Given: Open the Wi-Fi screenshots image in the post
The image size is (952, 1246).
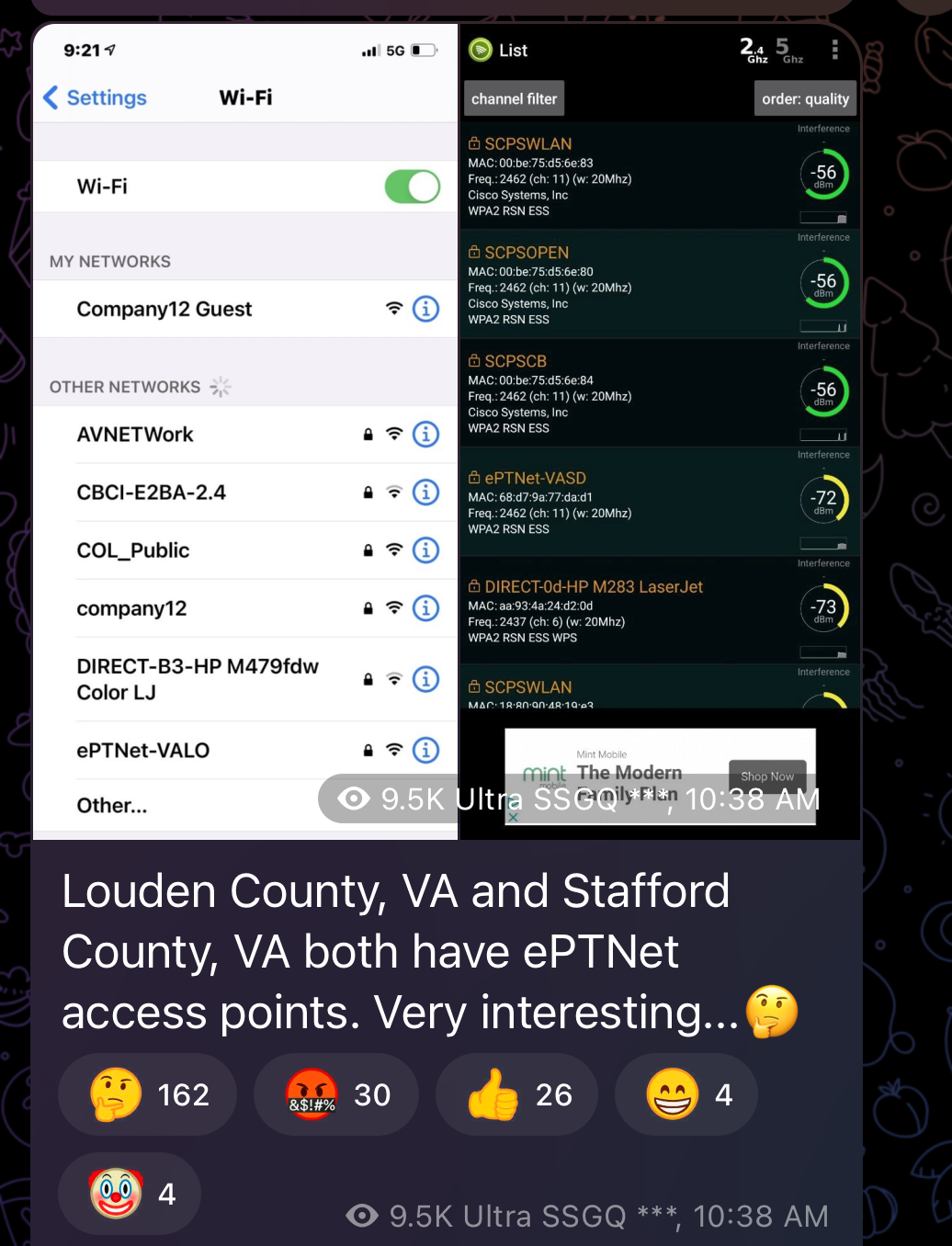Looking at the screenshot, I should click(447, 432).
